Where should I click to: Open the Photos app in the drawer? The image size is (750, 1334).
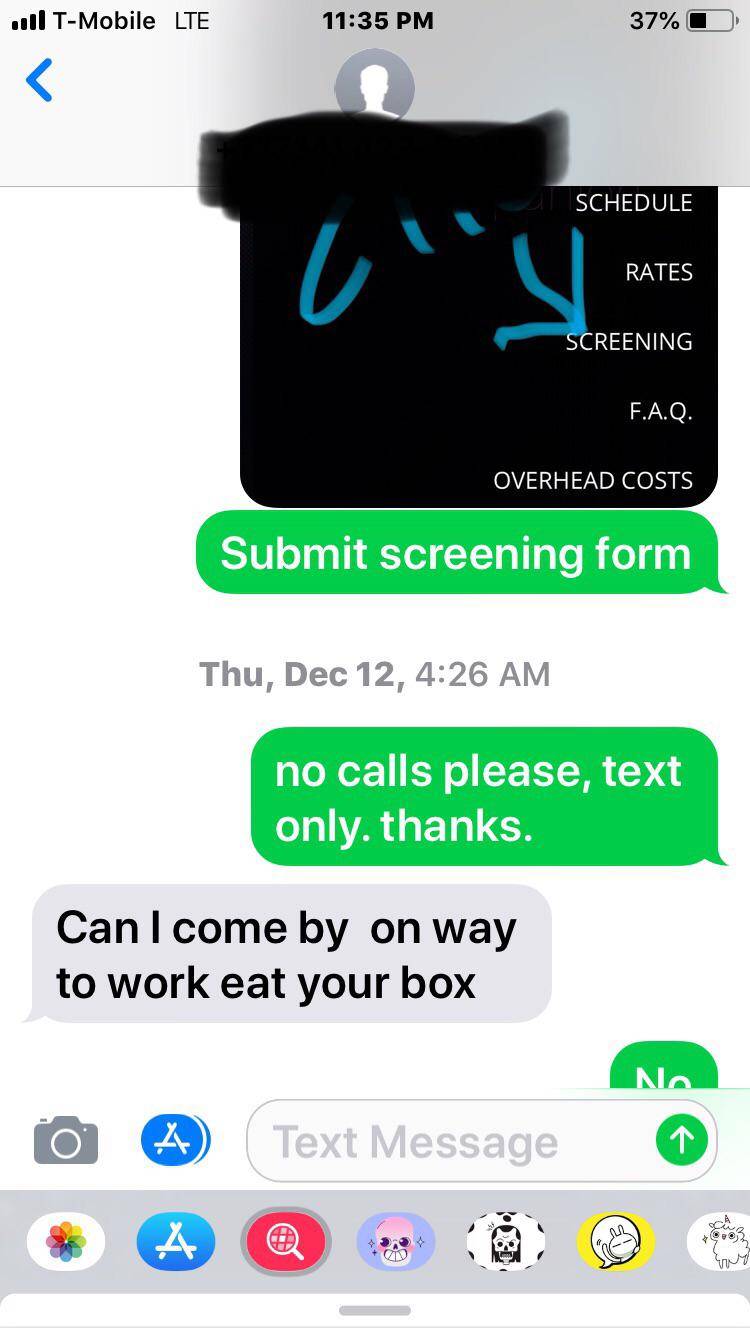(x=66, y=1242)
